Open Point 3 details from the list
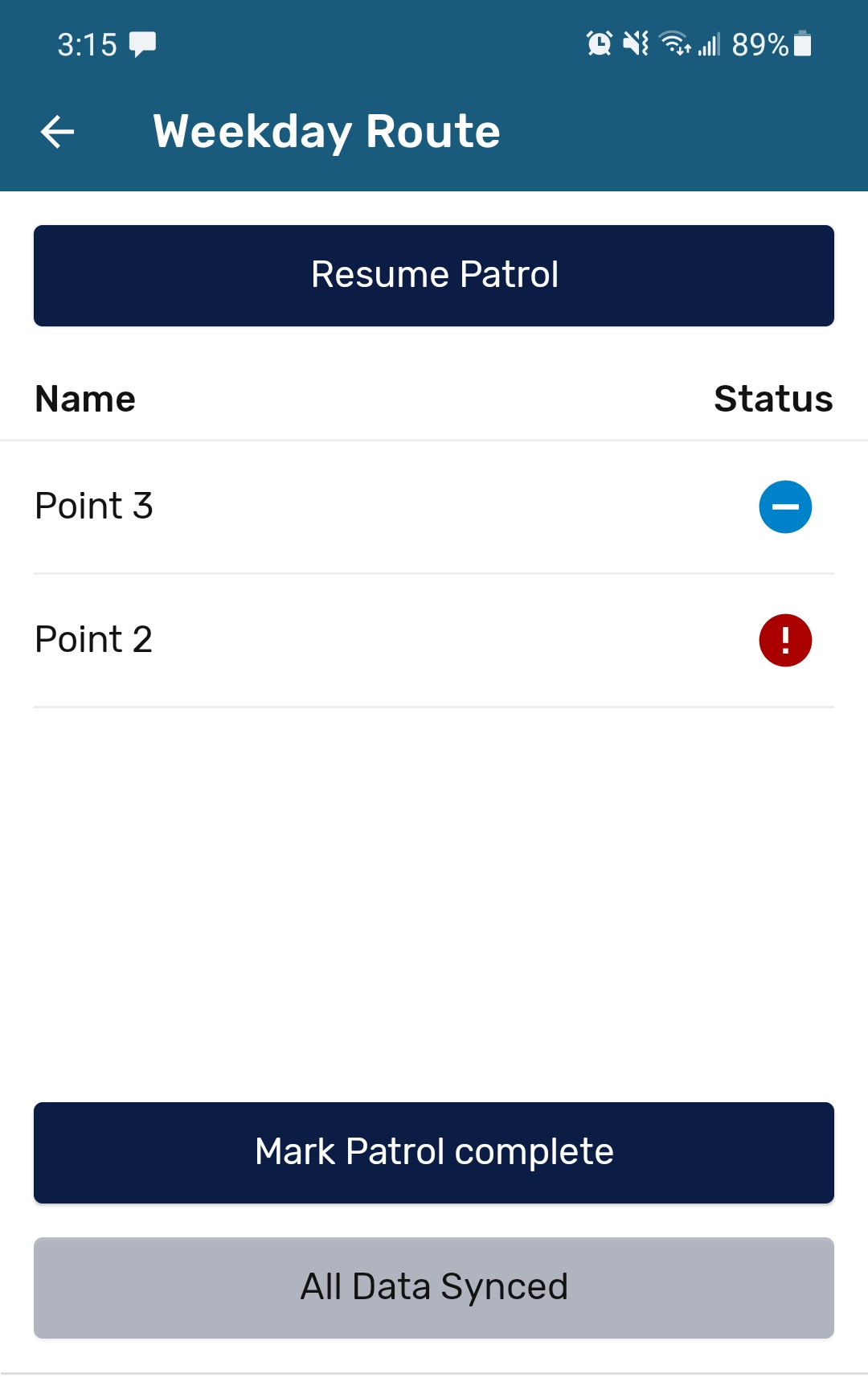 tap(94, 506)
